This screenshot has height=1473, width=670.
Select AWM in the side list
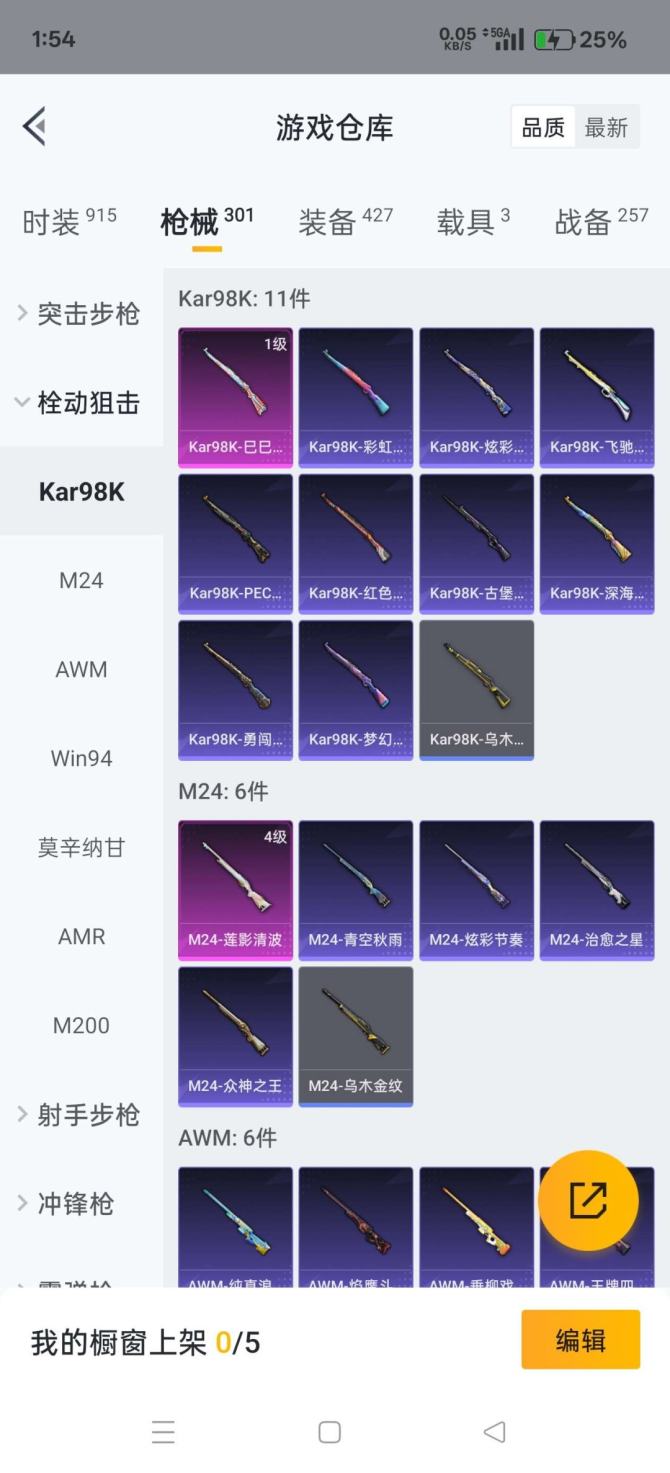pos(81,669)
